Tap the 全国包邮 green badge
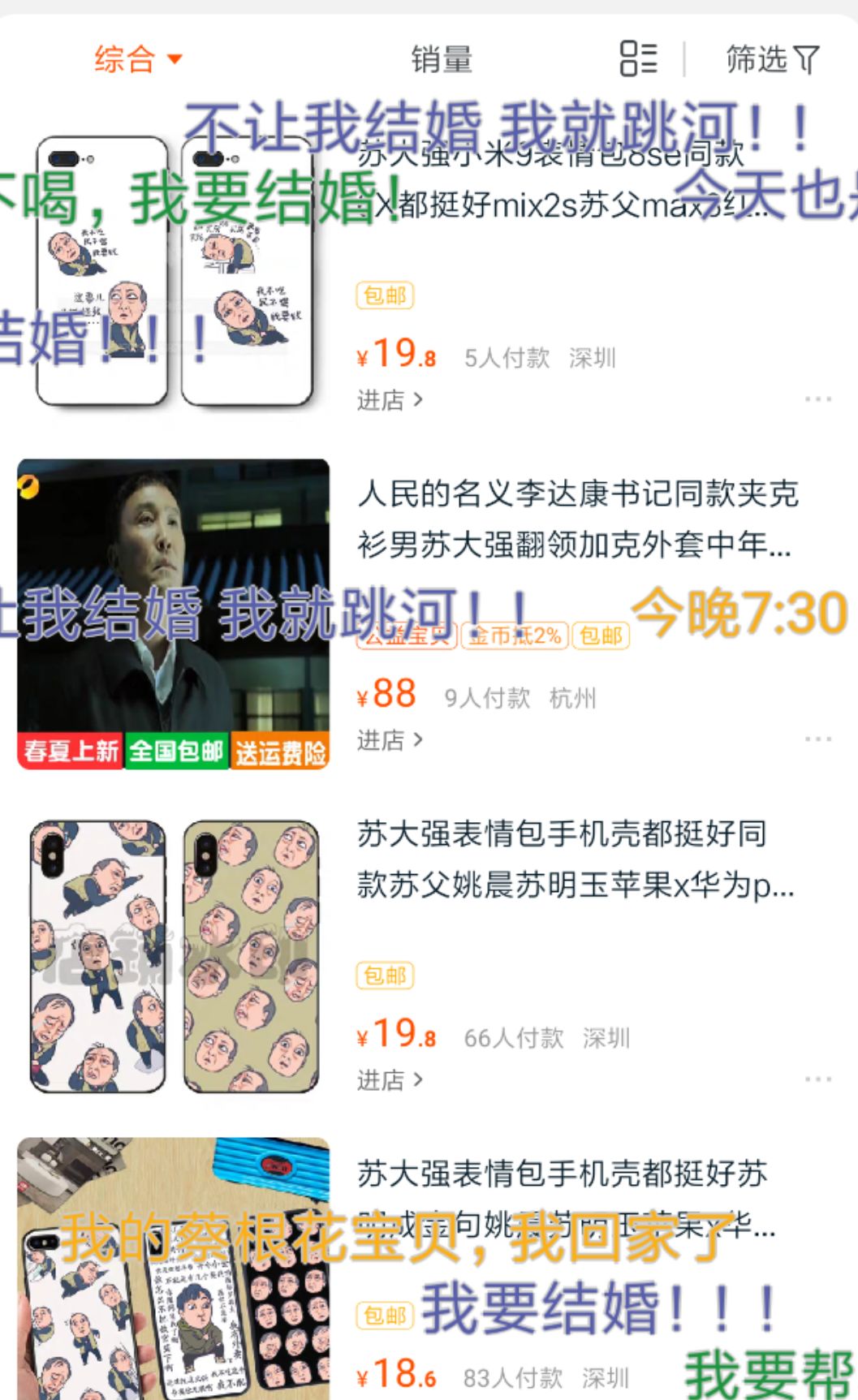The image size is (858, 1400). pyautogui.click(x=175, y=752)
